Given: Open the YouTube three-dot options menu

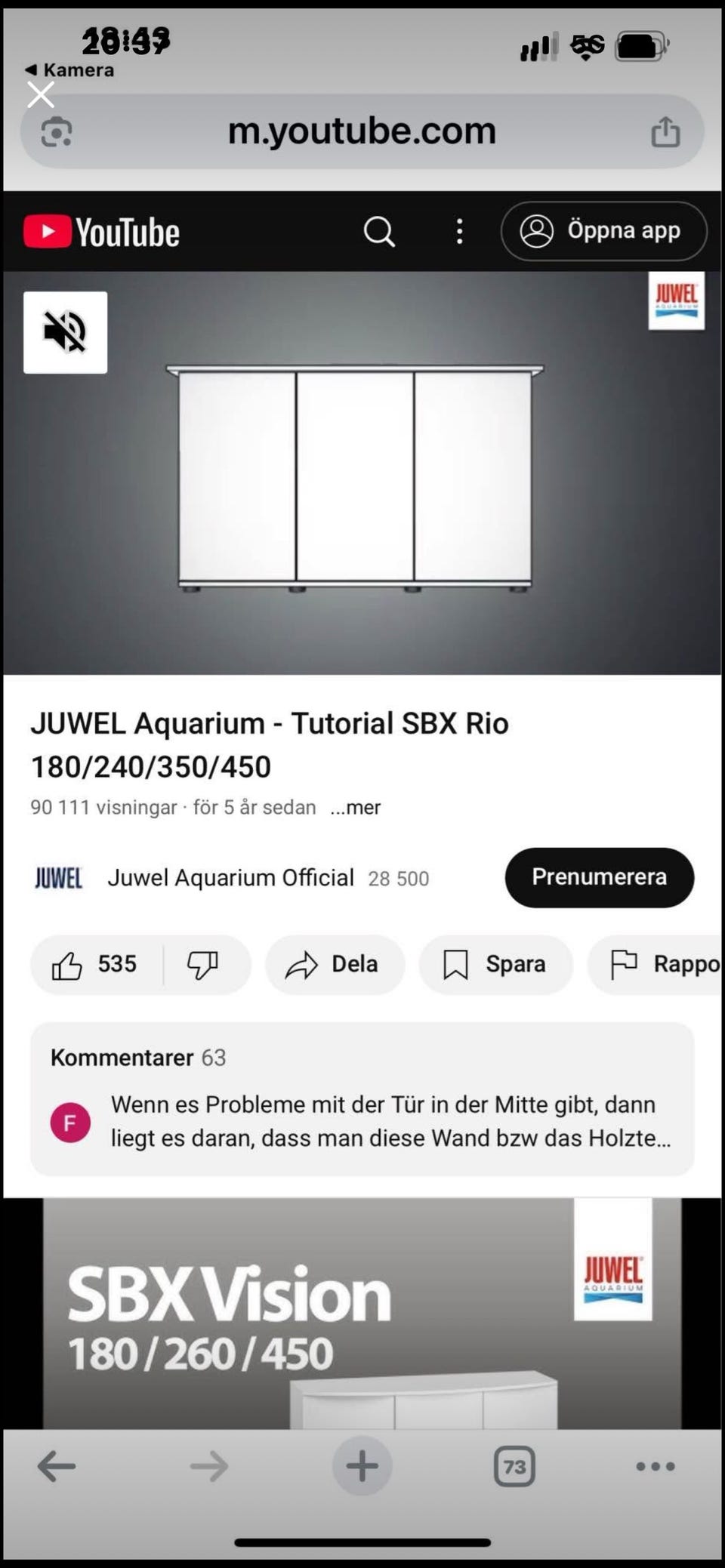Looking at the screenshot, I should point(459,231).
